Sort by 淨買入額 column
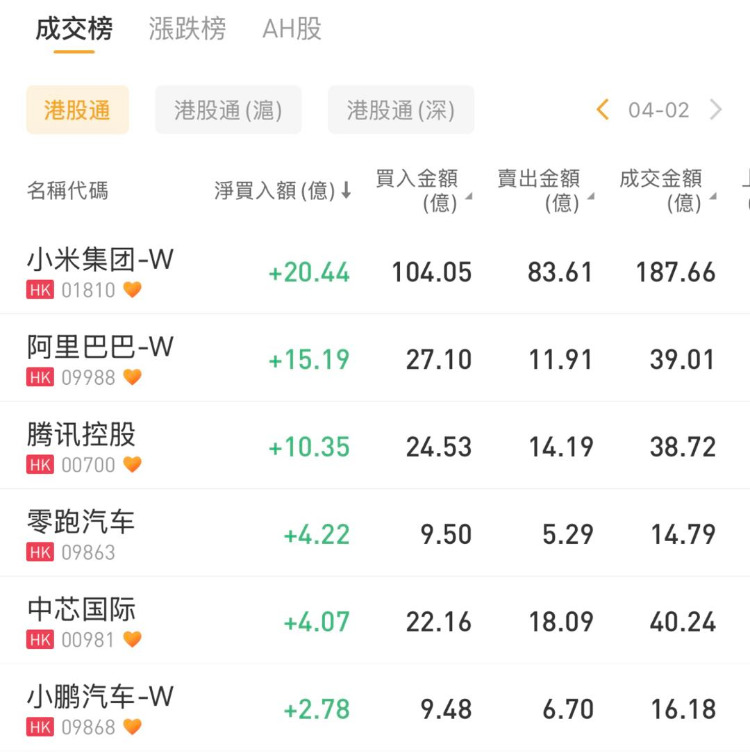The width and height of the screenshot is (750, 753). [283, 190]
